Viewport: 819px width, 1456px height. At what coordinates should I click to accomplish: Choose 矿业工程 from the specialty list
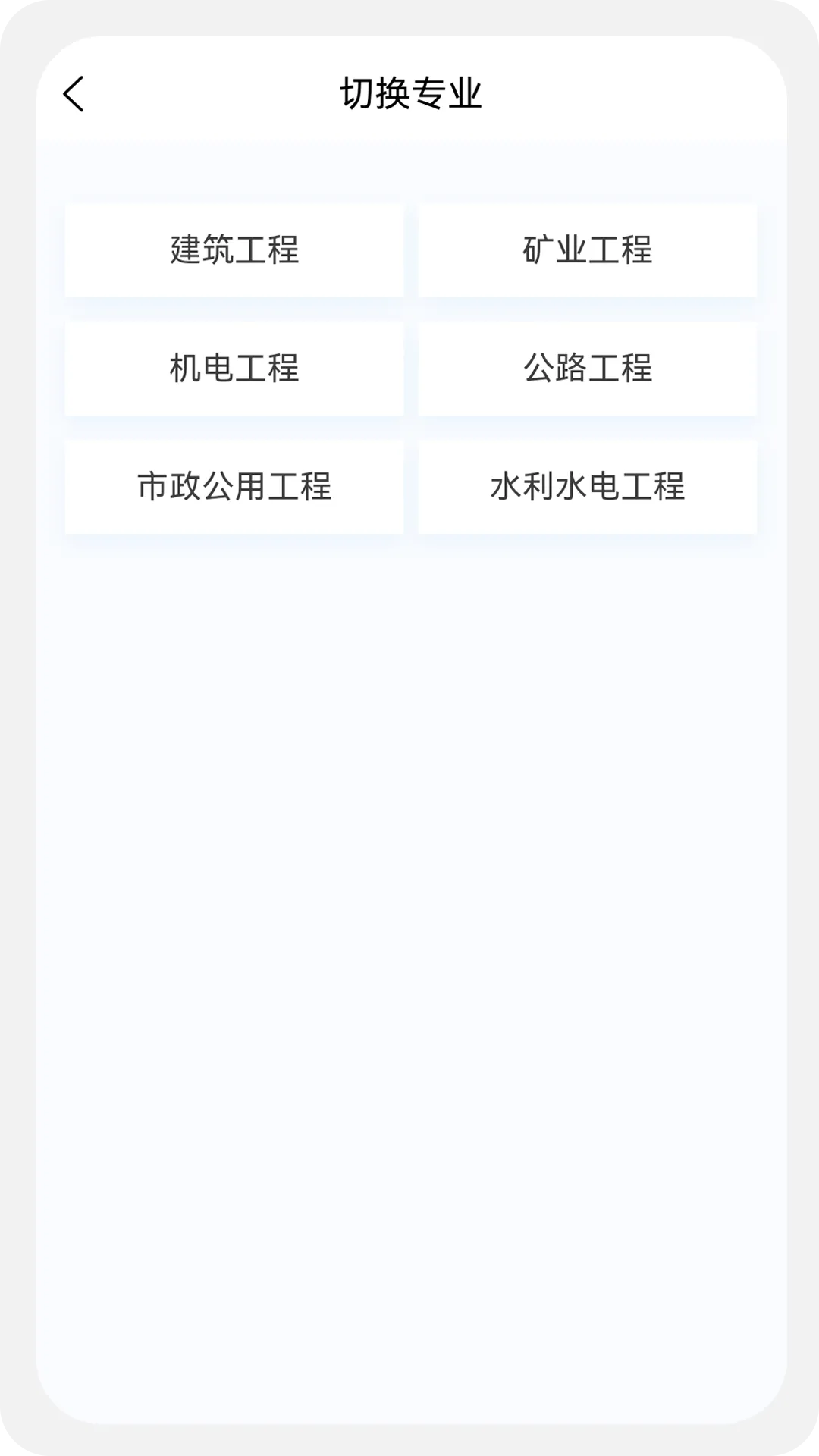click(588, 250)
